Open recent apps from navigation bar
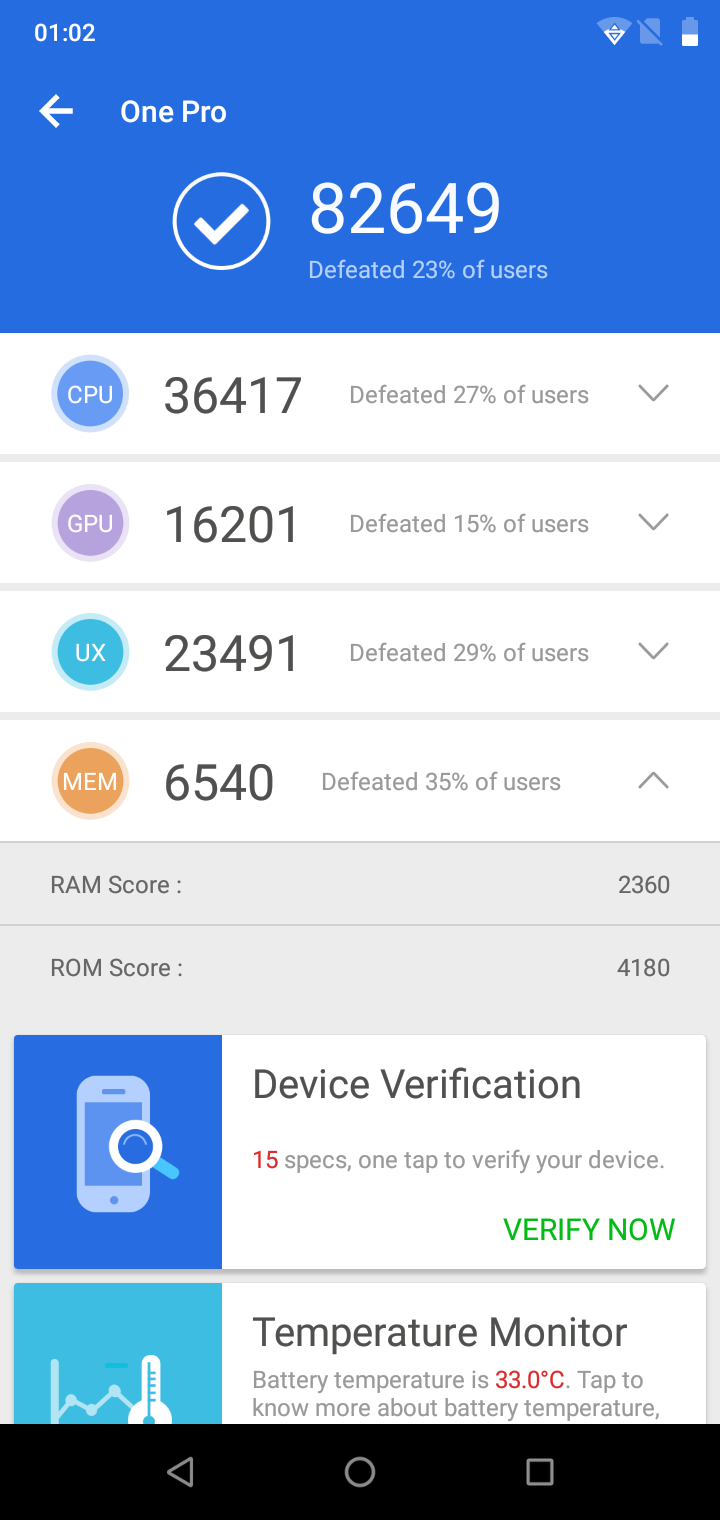Screen dimensions: 720x1520 (x=540, y=1471)
